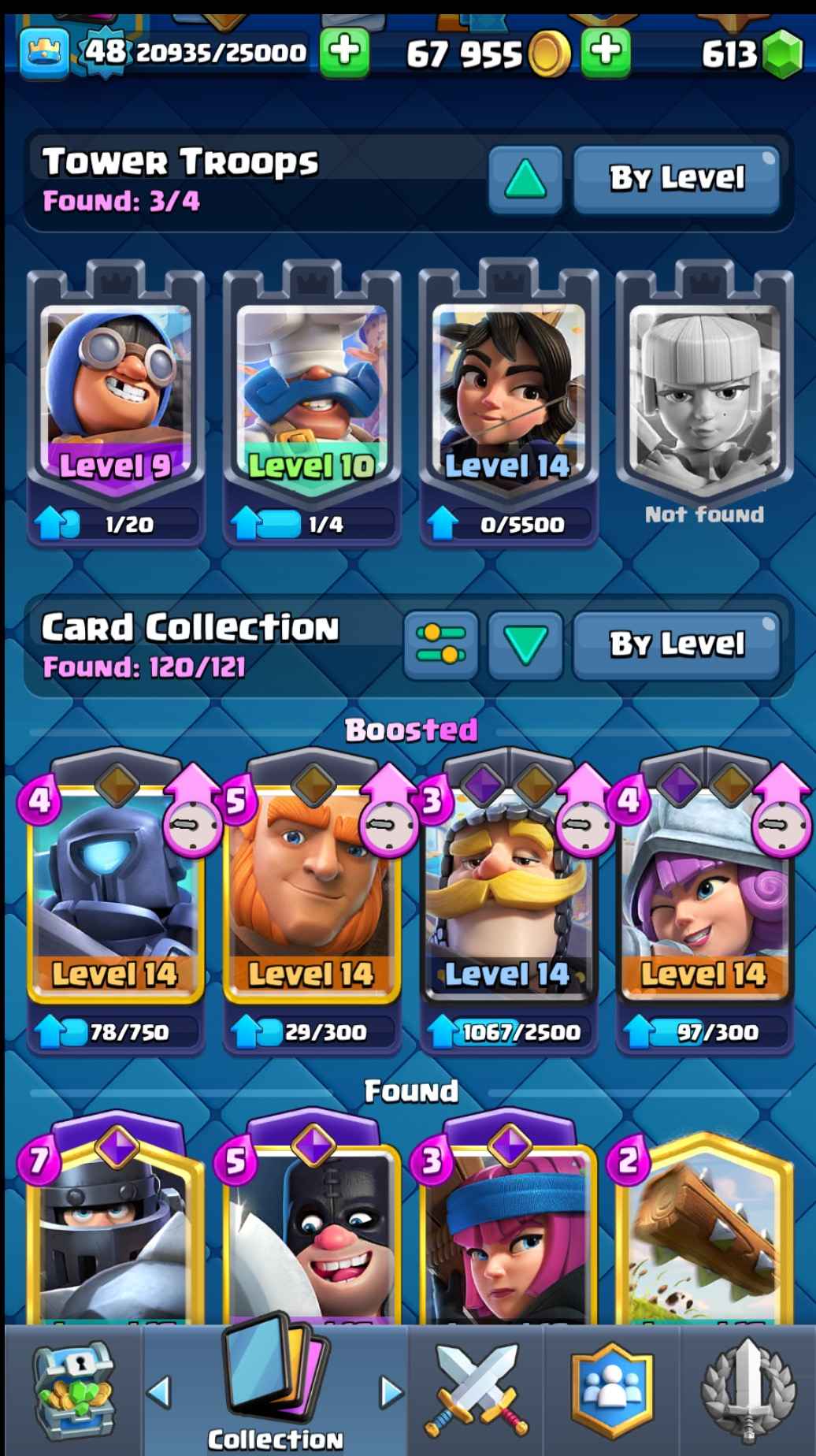Add more gold with the plus button
This screenshot has width=816, height=1456.
tap(605, 52)
